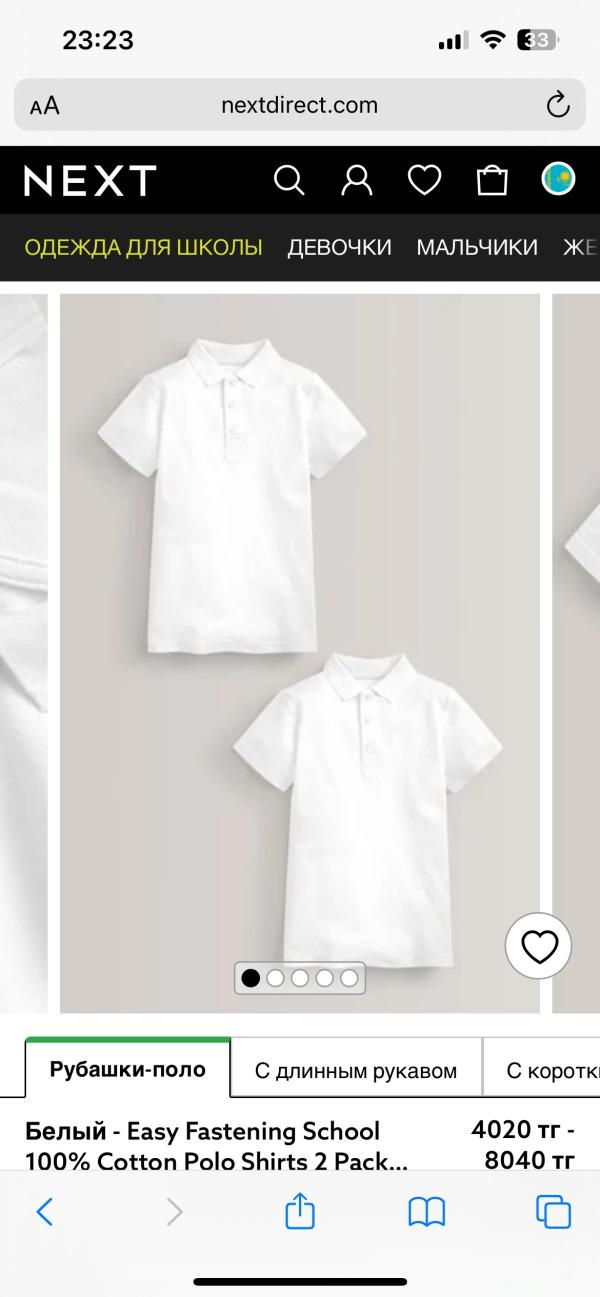Switch to the С длинным рукавом tab

(x=356, y=1071)
